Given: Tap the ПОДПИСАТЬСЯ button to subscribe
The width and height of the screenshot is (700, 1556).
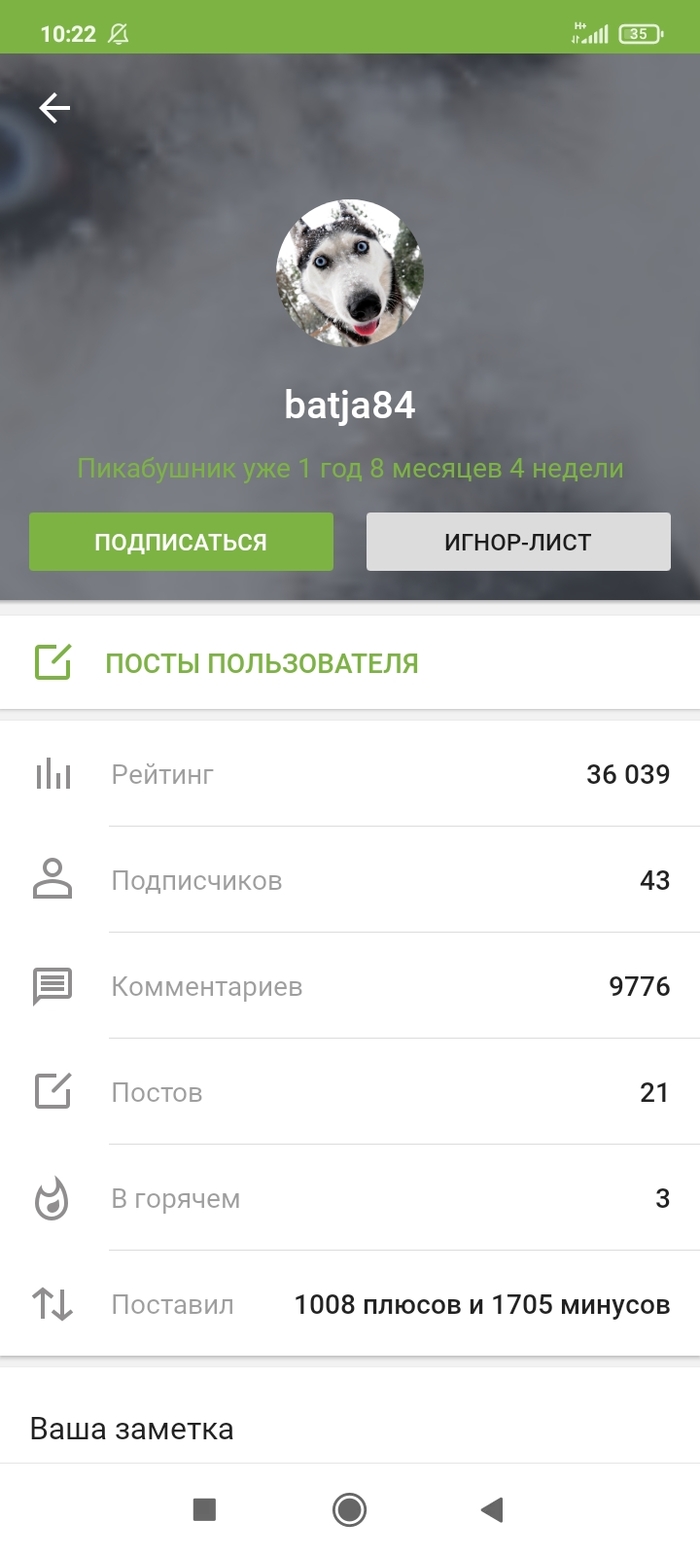Looking at the screenshot, I should (x=181, y=542).
